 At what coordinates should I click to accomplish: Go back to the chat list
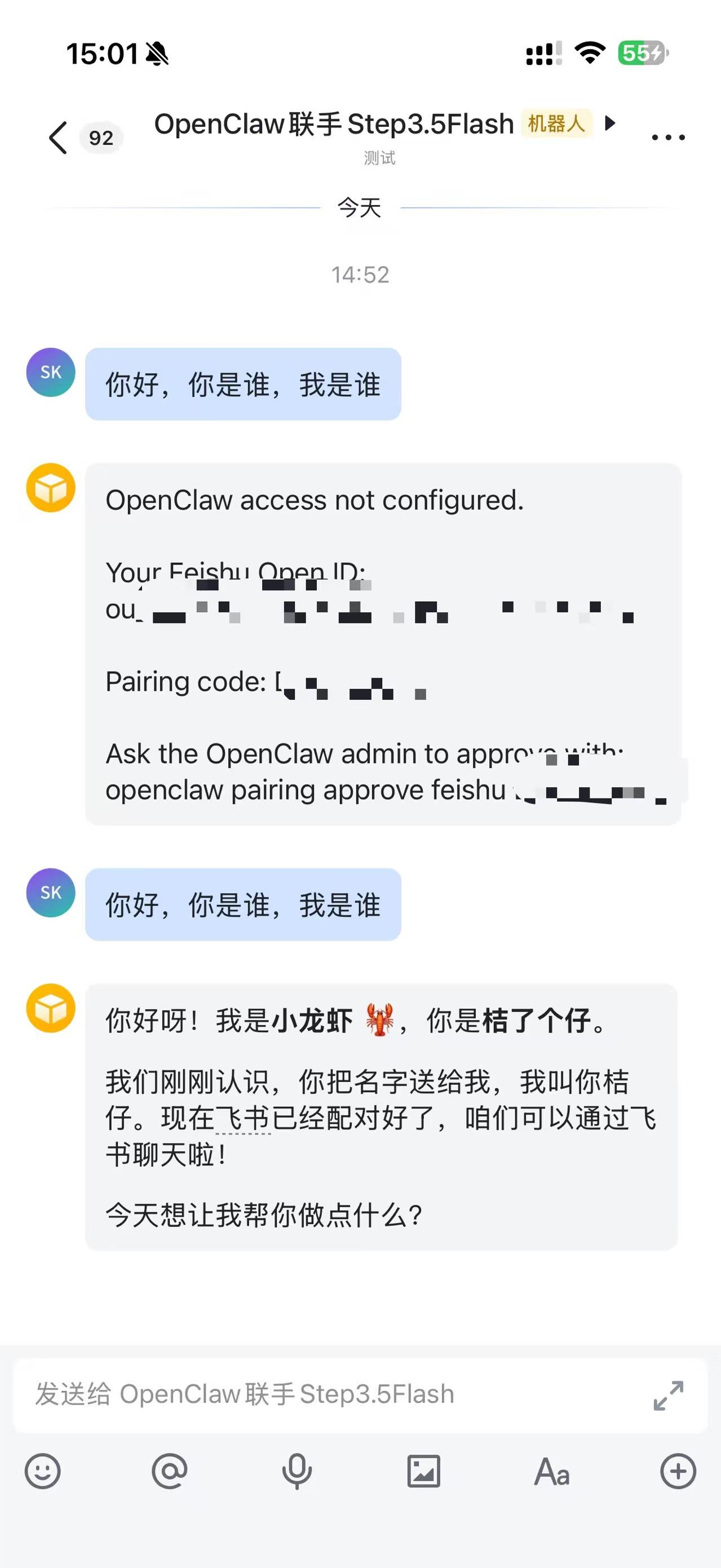coord(59,138)
